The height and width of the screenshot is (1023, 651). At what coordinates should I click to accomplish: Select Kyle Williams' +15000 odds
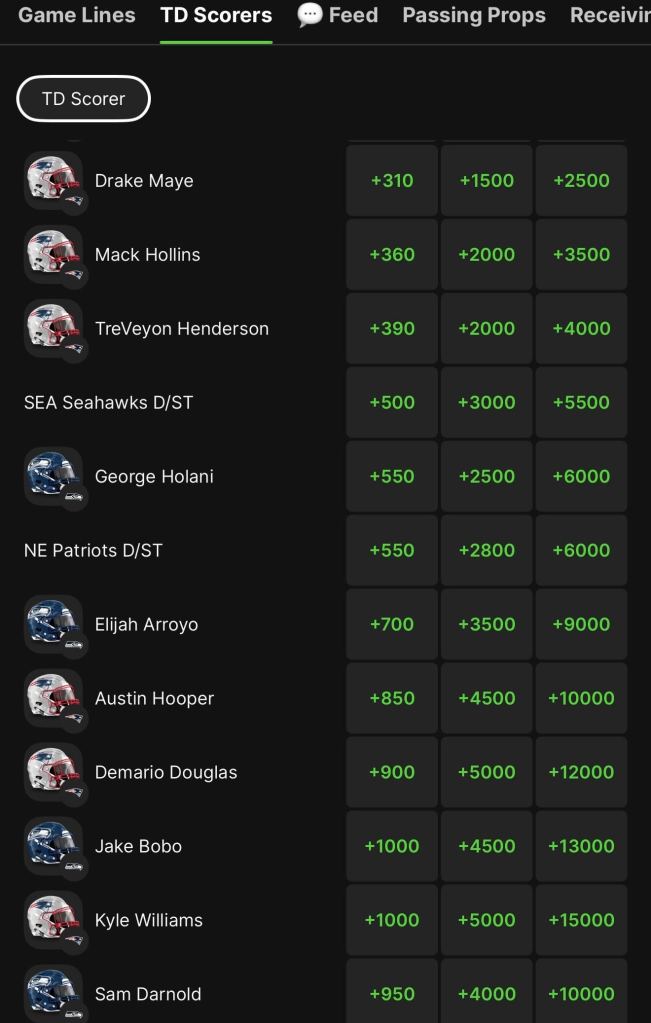(x=581, y=920)
